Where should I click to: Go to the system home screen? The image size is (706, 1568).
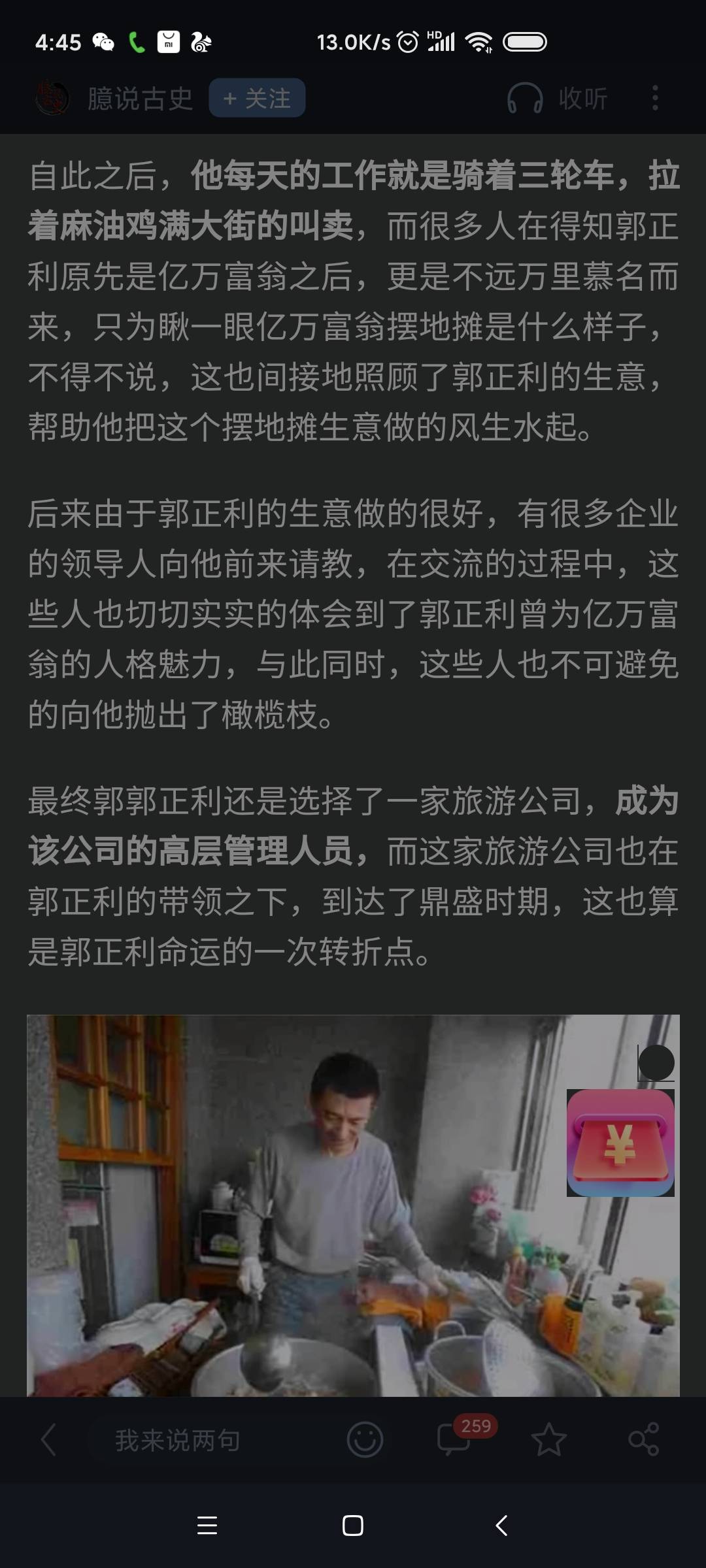click(x=353, y=1526)
